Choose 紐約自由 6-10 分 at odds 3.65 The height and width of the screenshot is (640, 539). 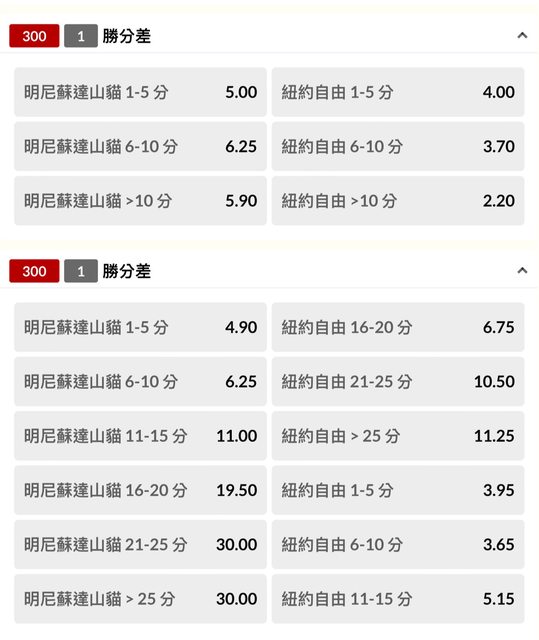pos(398,544)
